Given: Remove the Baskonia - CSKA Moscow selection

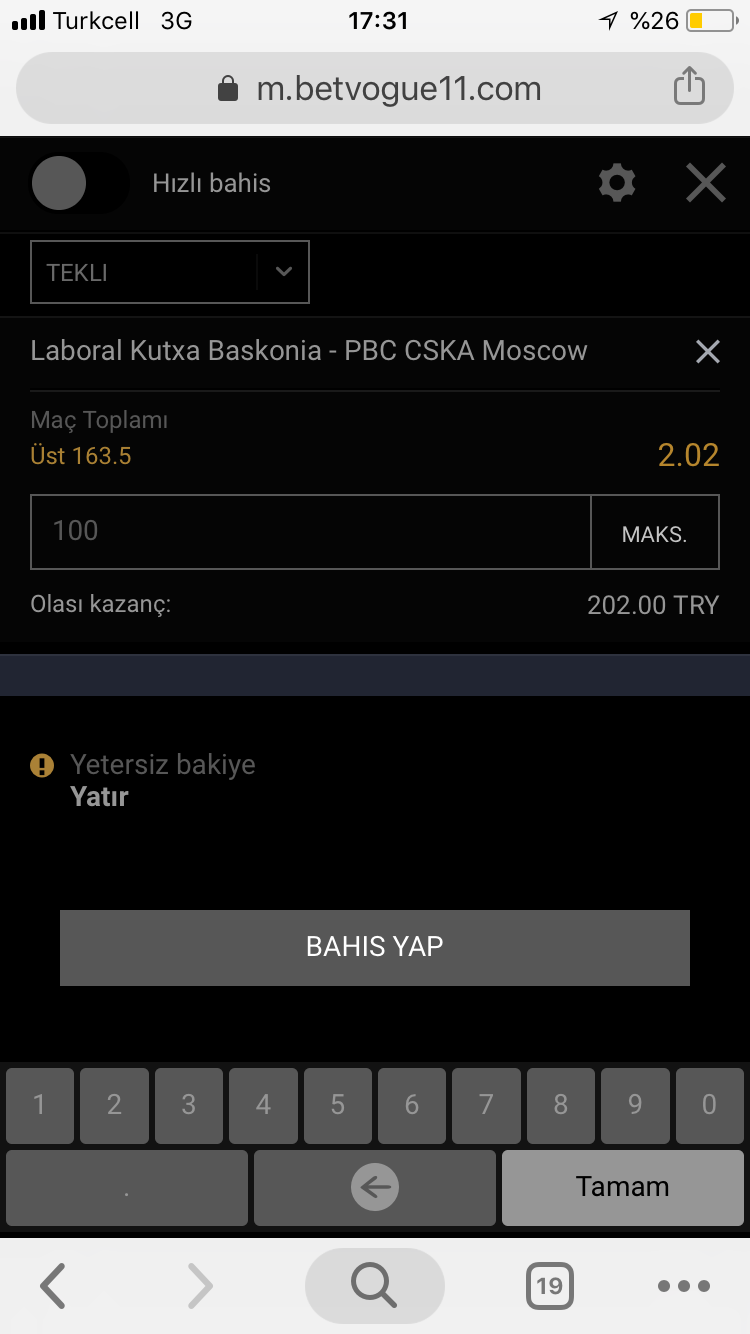Looking at the screenshot, I should 707,351.
